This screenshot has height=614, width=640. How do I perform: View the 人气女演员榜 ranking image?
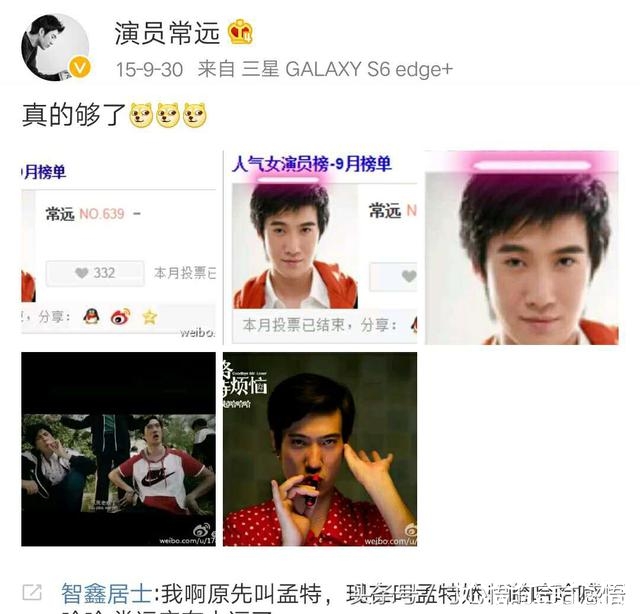(x=319, y=247)
